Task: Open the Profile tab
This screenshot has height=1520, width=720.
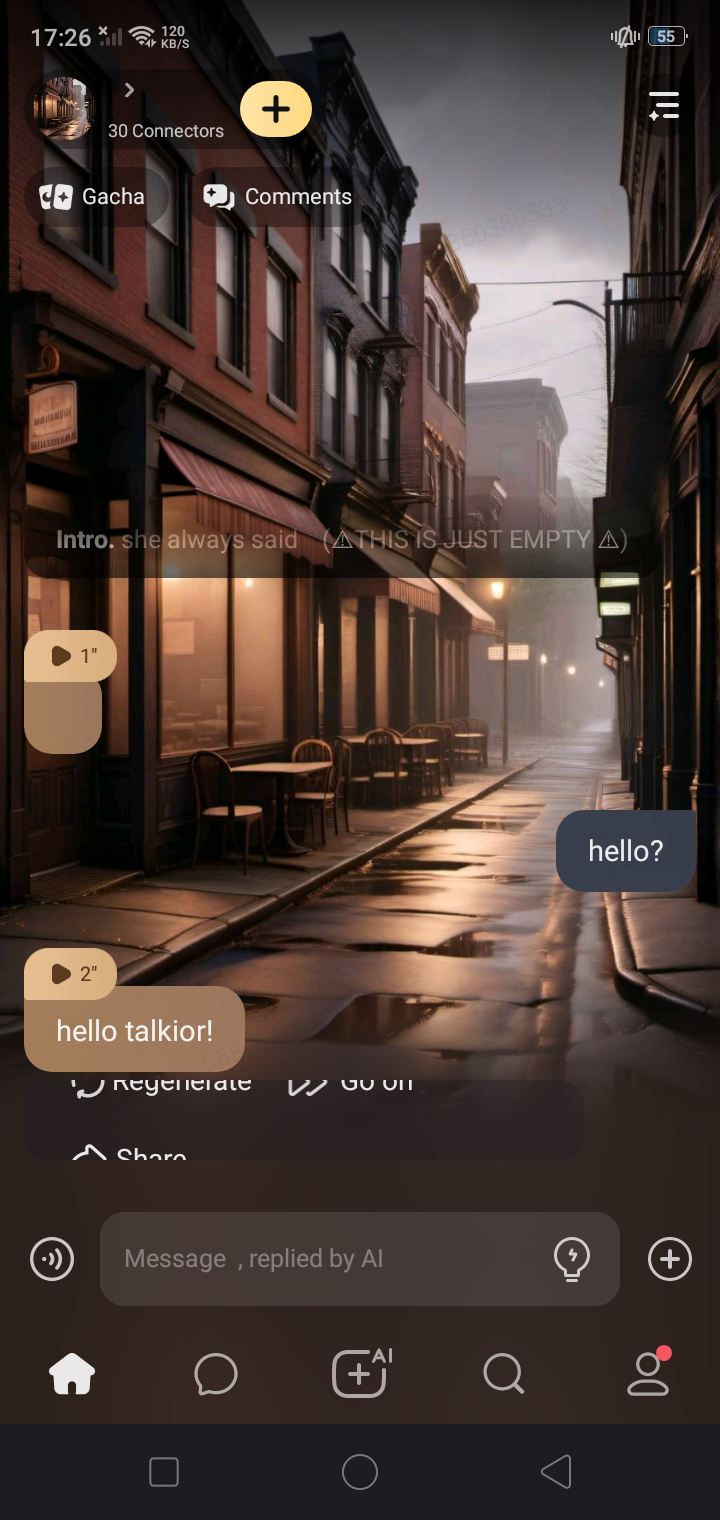Action: [x=648, y=1375]
